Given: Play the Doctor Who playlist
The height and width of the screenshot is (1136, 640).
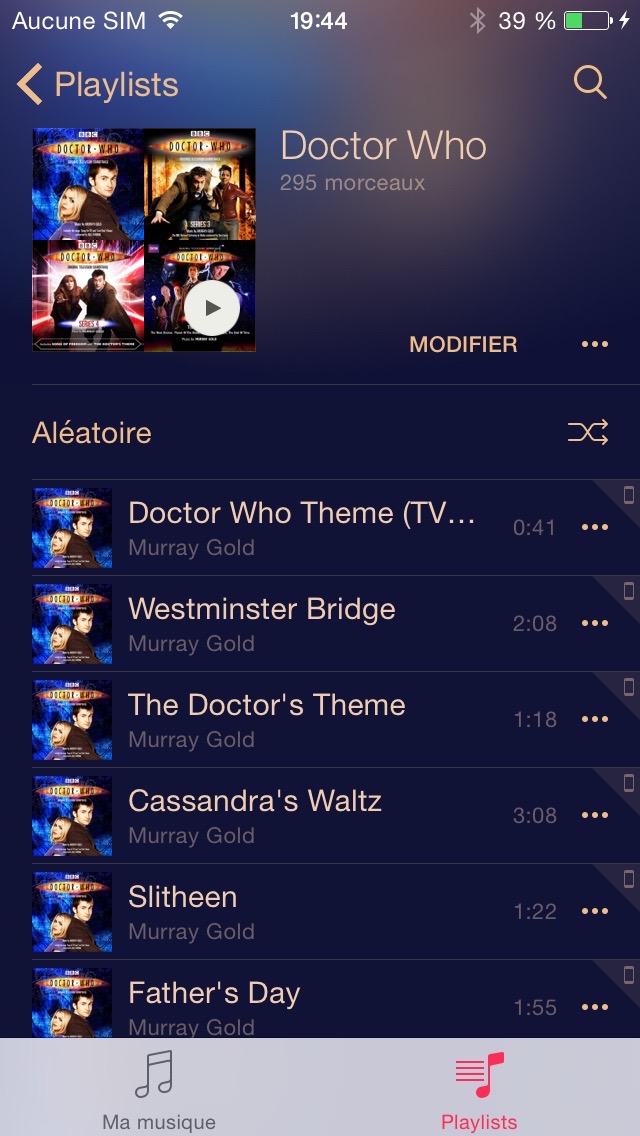Looking at the screenshot, I should tap(212, 308).
